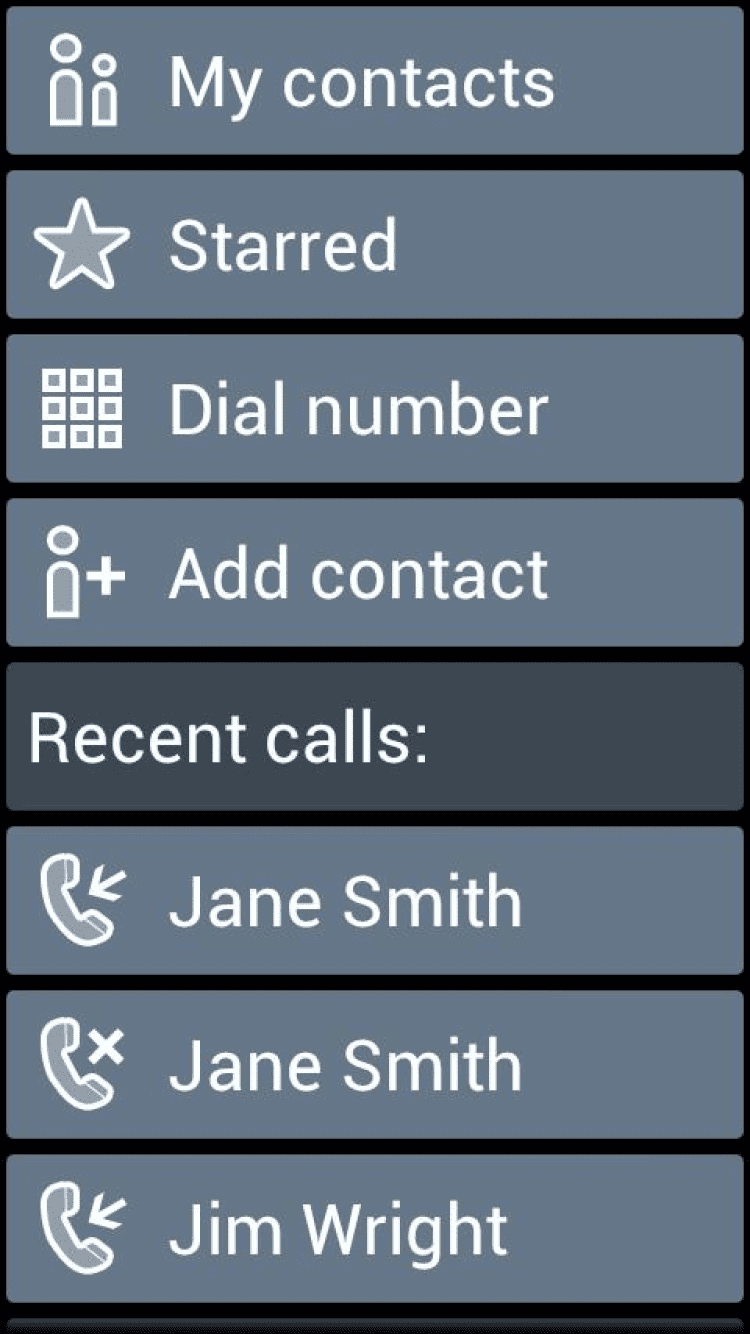Image resolution: width=750 pixels, height=1334 pixels.
Task: Show Starred contacts
Action: [x=375, y=245]
